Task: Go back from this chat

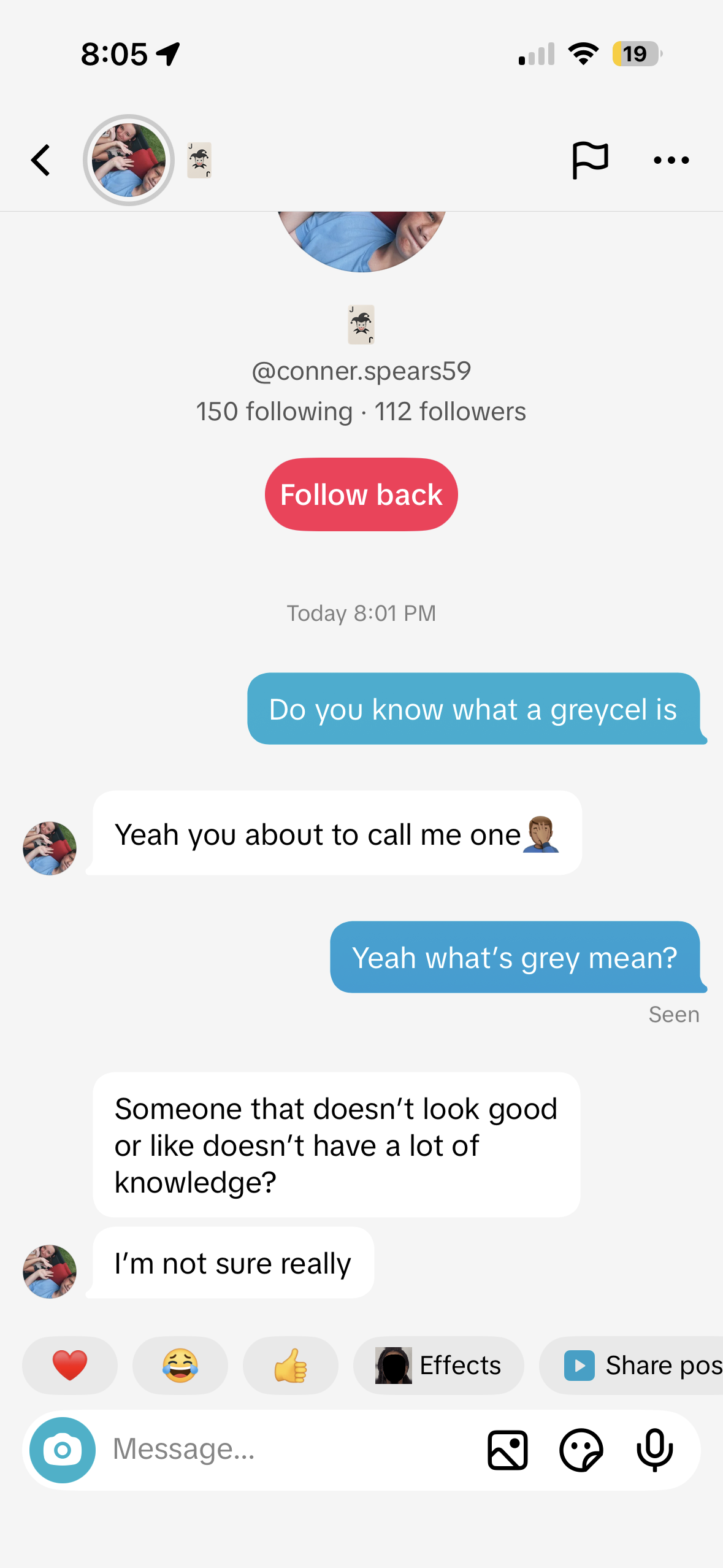Action: 40,160
